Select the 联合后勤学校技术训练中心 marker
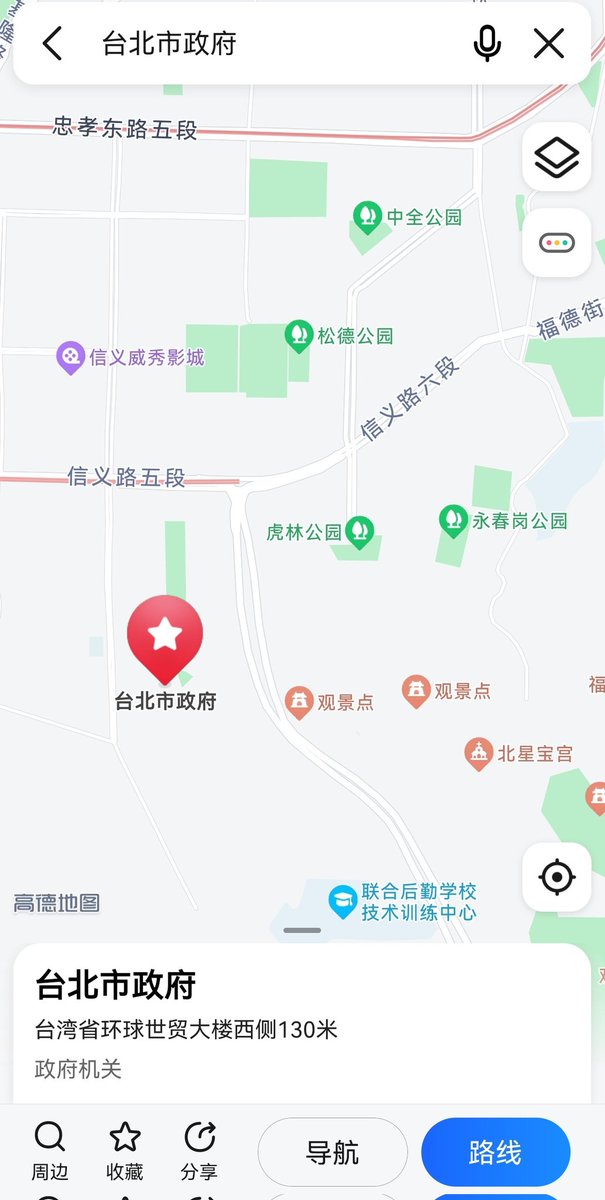 [x=343, y=902]
